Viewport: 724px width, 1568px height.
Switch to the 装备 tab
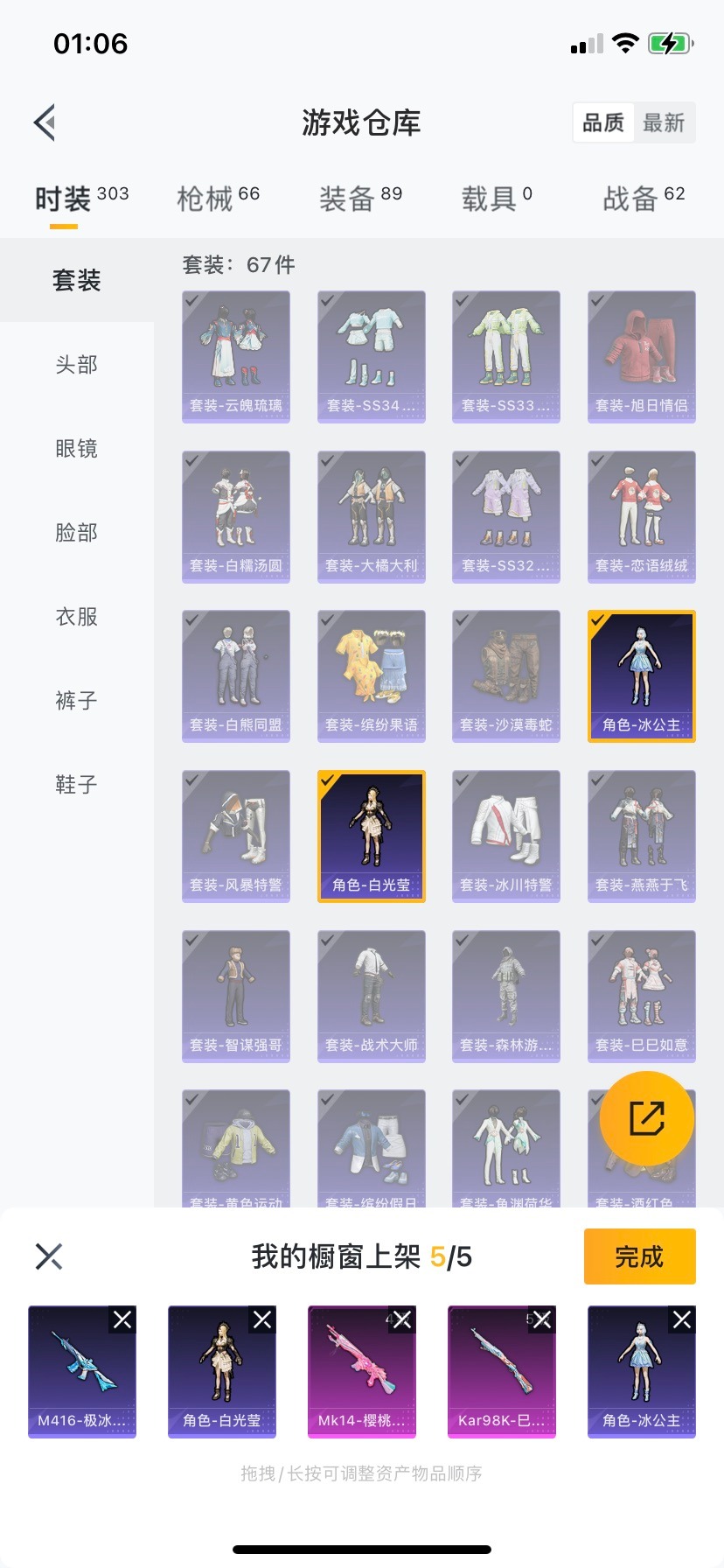point(360,199)
